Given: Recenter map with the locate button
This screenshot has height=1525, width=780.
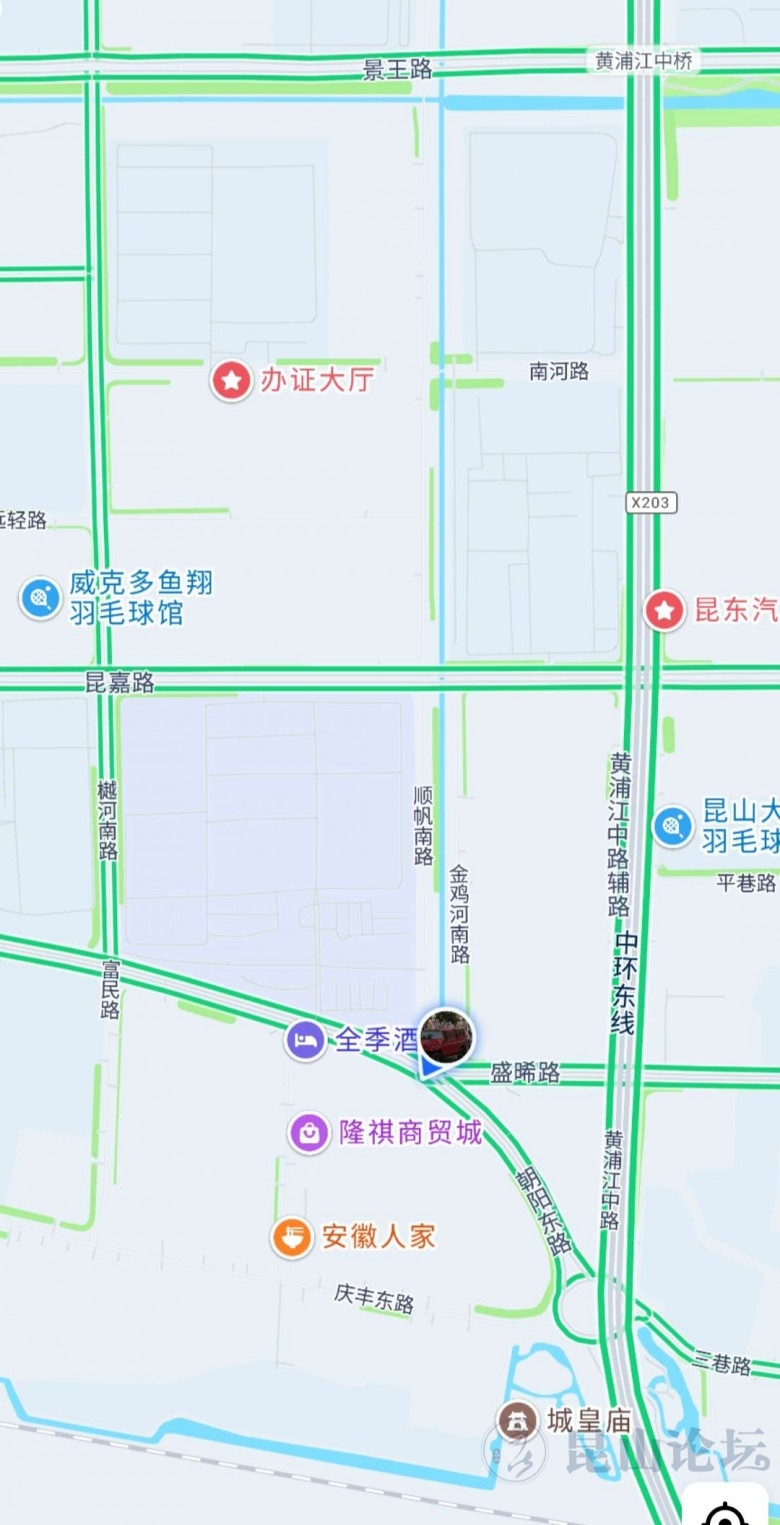Looking at the screenshot, I should pyautogui.click(x=724, y=1511).
